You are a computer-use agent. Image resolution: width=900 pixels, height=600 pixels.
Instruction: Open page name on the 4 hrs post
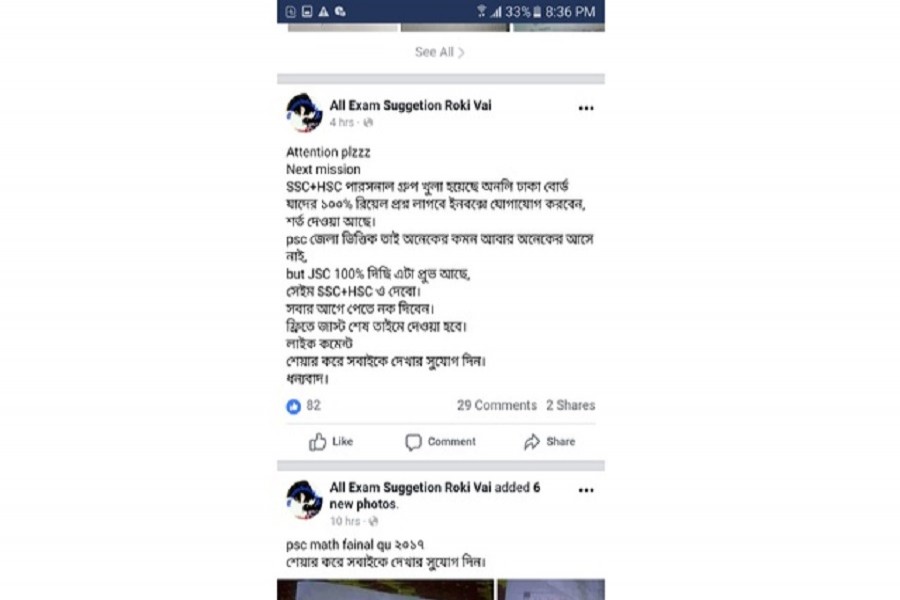[410, 105]
